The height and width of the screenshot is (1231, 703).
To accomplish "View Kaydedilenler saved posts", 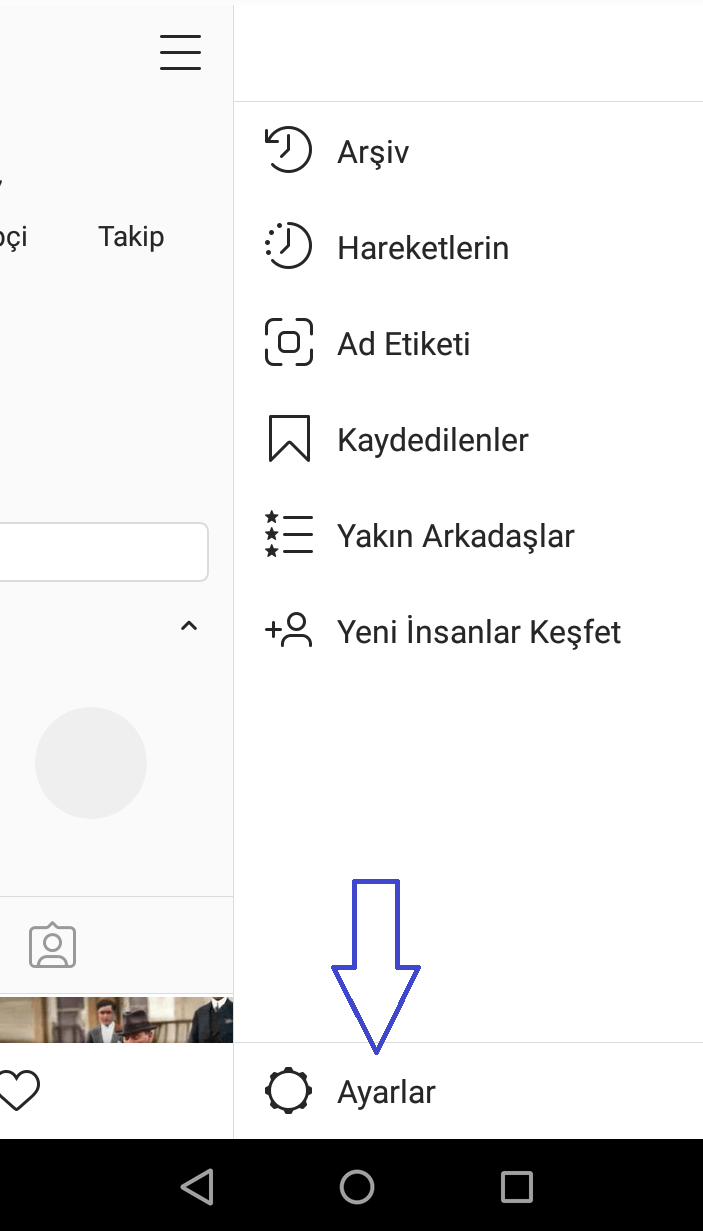I will point(468,440).
